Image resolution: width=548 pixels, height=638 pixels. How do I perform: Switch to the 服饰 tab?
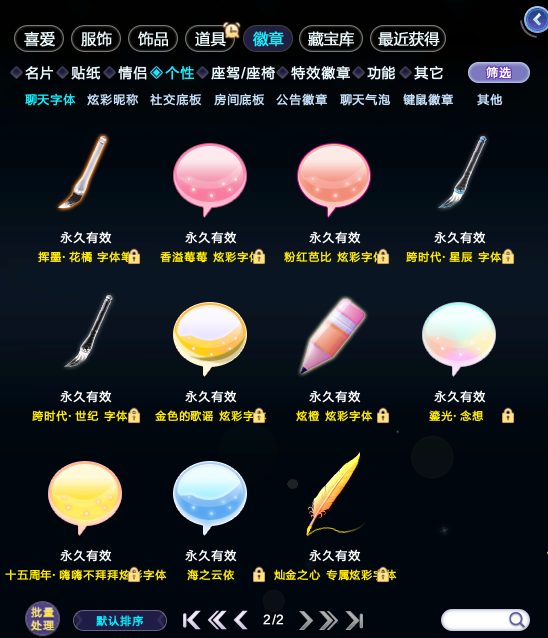96,39
